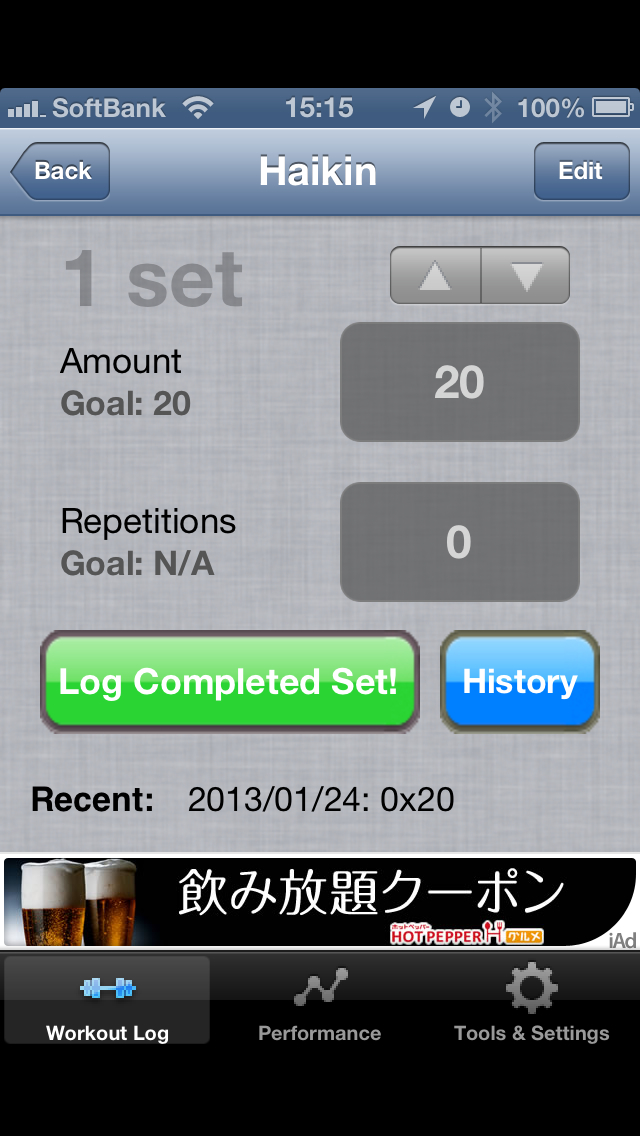Decrease the set number with down arrow
The height and width of the screenshot is (1136, 640).
point(525,275)
